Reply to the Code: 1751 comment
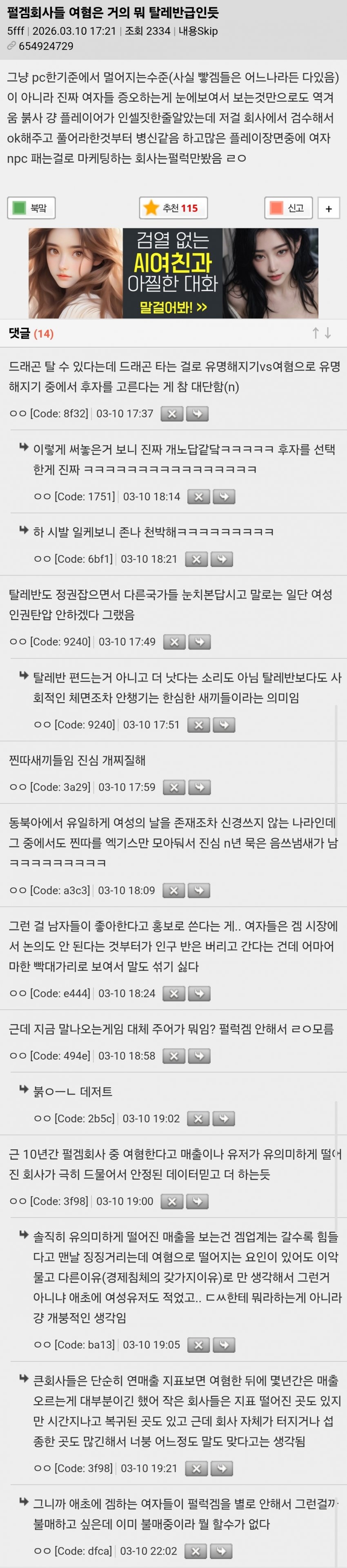The height and width of the screenshot is (1568, 347). [x=224, y=497]
